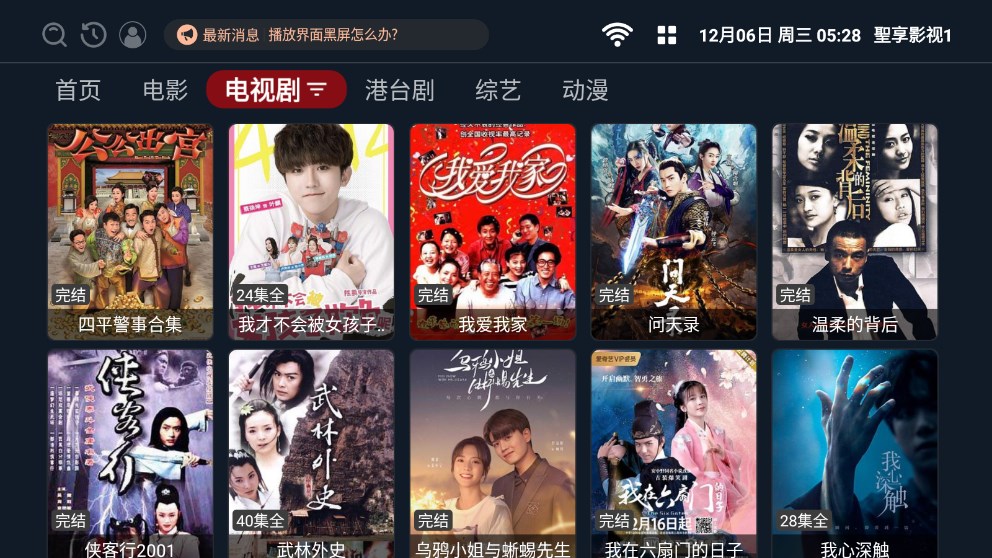Switch to the 首页 tab
This screenshot has width=992, height=558.
[78, 90]
